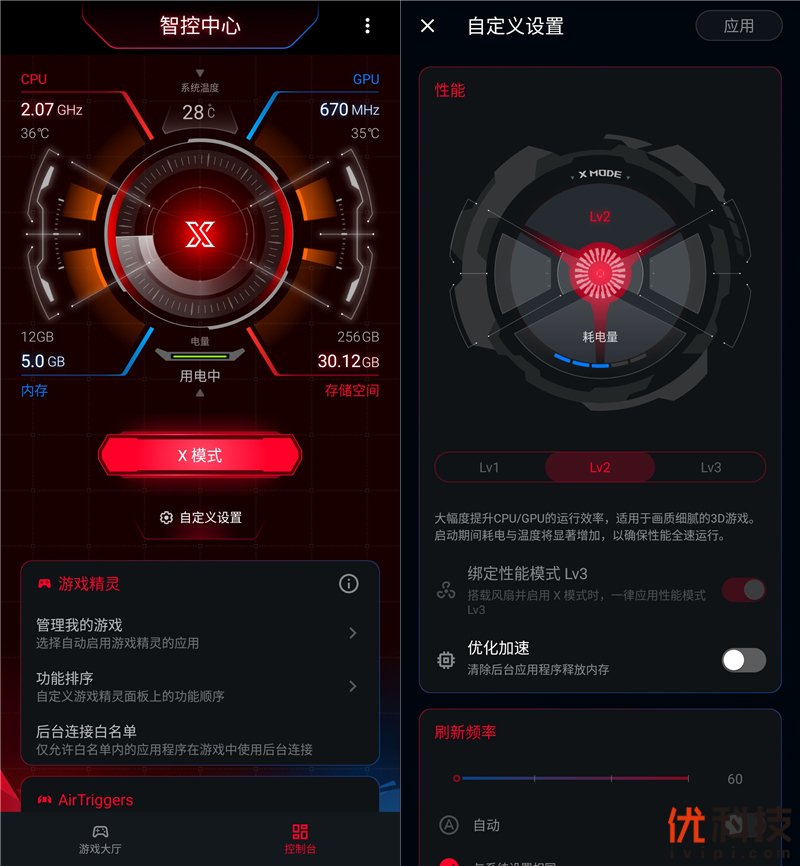Viewport: 800px width, 866px height.
Task: Open 后台连接白名单
Action: coord(199,739)
